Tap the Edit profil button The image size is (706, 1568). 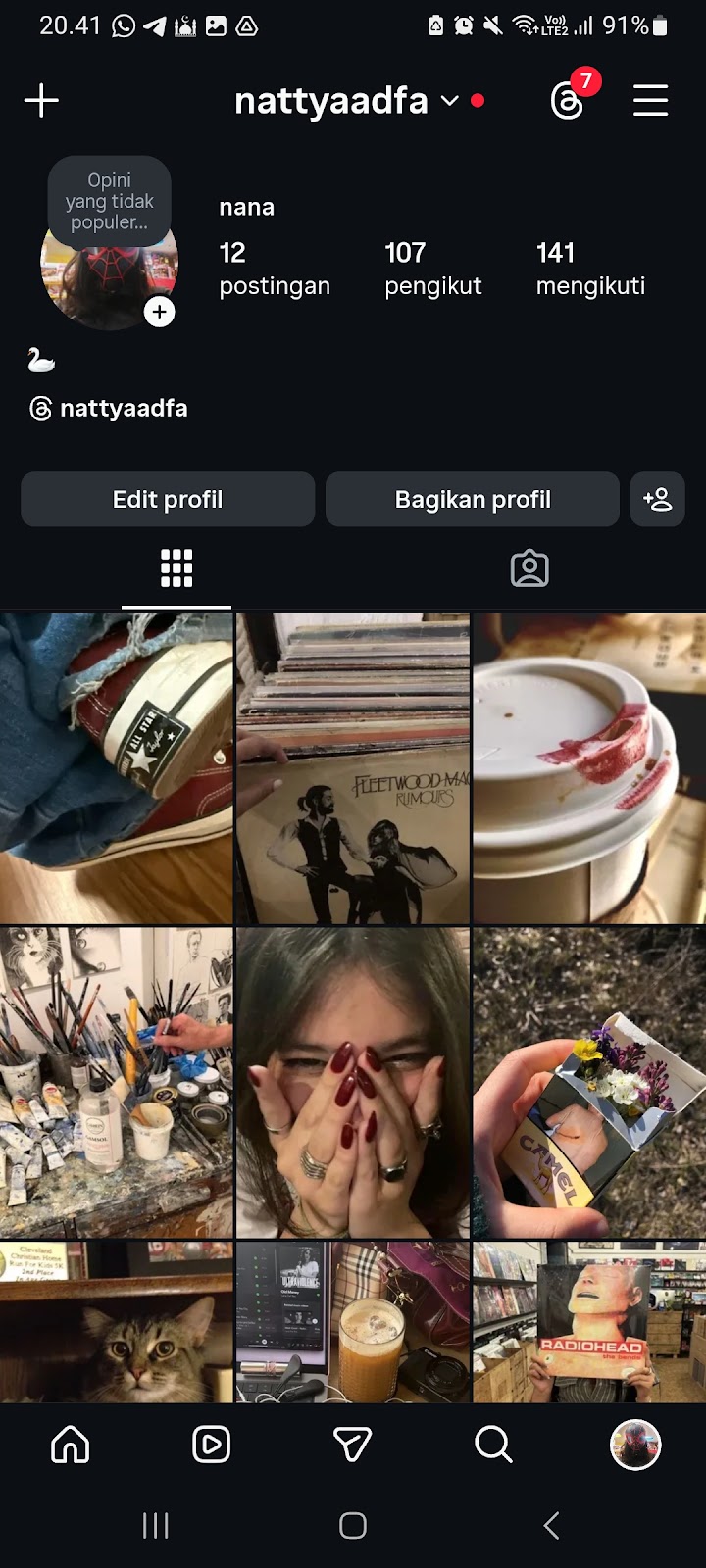tap(168, 500)
